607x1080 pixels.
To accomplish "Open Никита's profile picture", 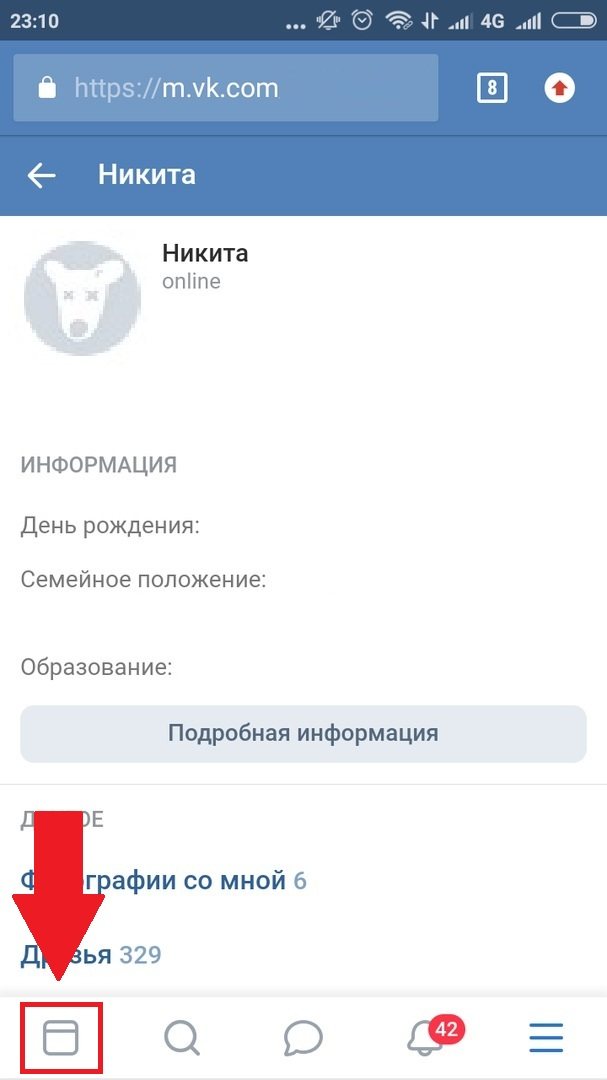I will (83, 298).
